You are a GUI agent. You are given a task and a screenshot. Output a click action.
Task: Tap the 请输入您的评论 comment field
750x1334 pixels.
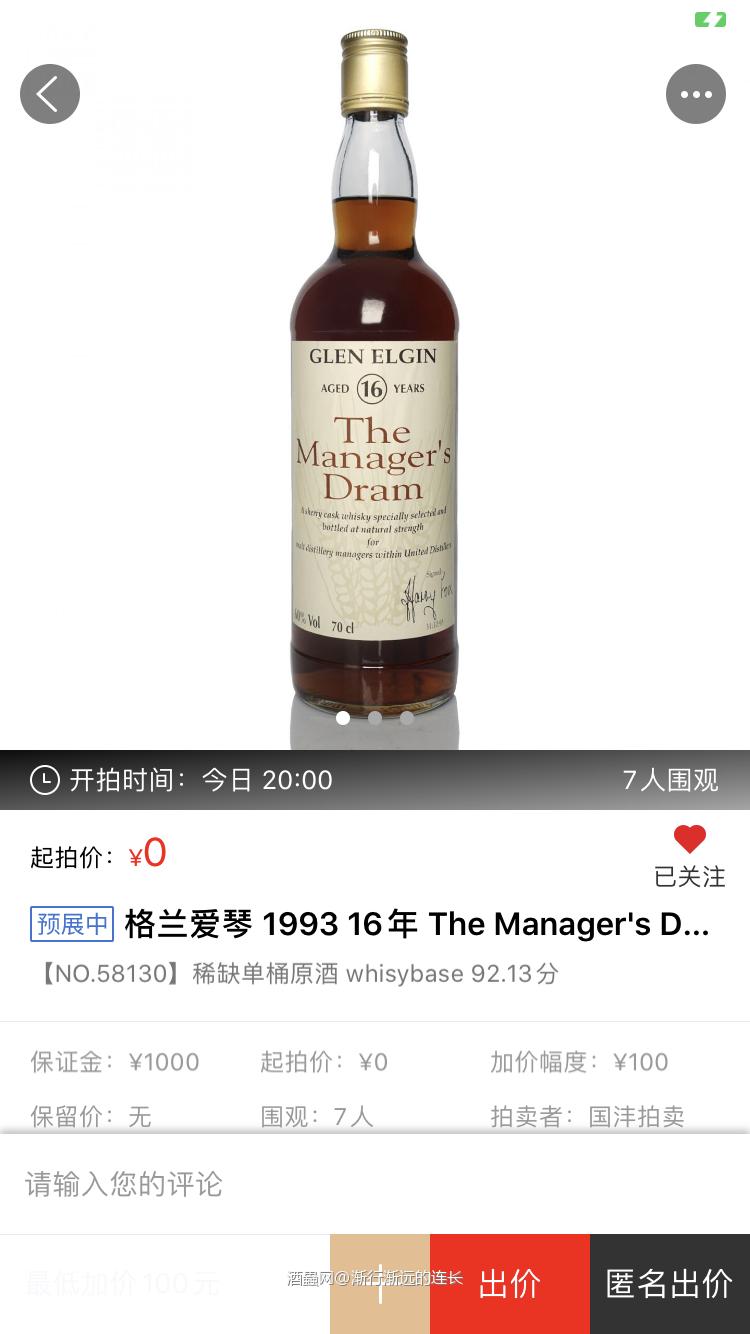pyautogui.click(x=123, y=1183)
